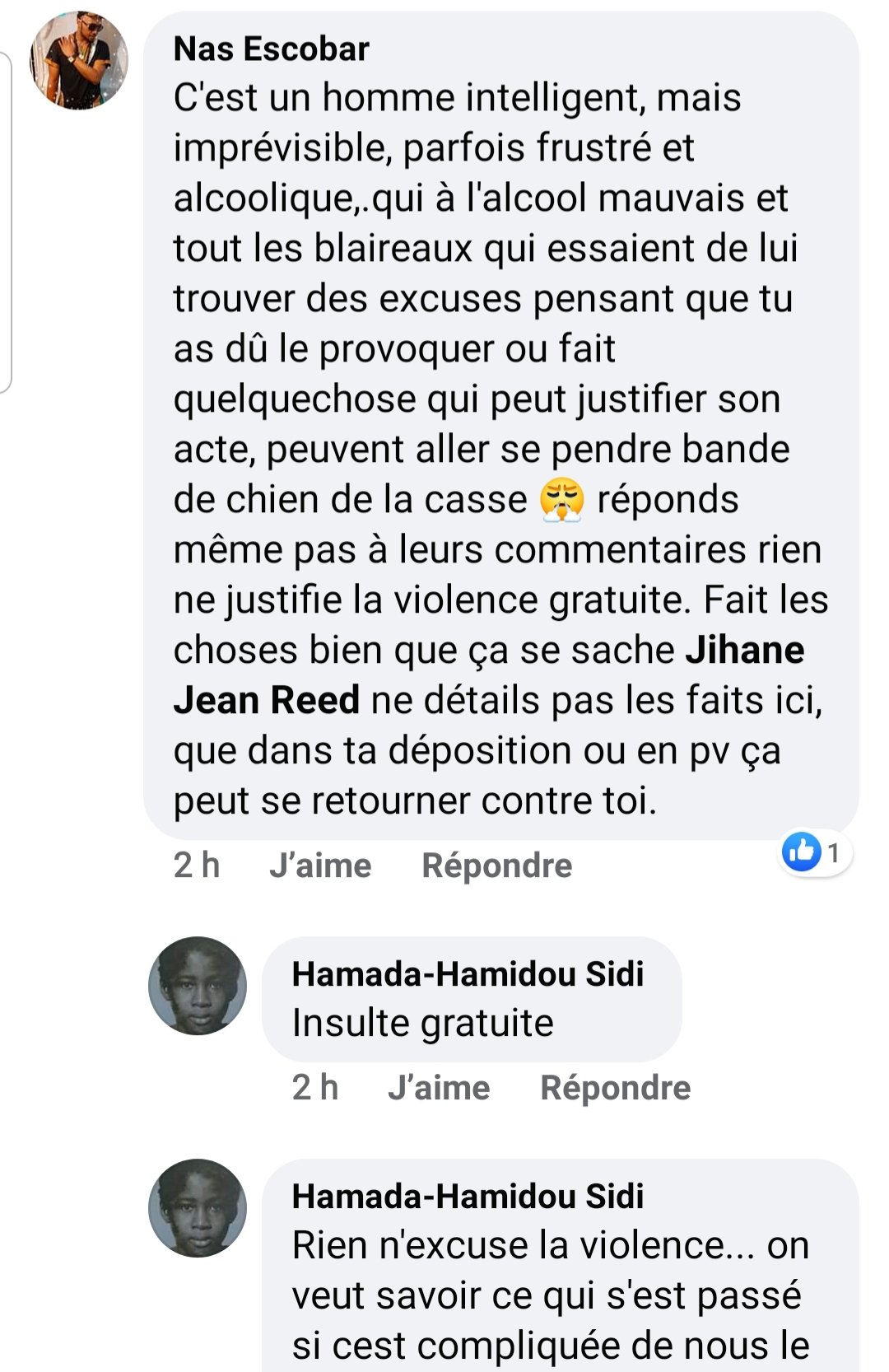The image size is (889, 1372).
Task: Open Nas Escobar's profile from name
Action: point(271,49)
